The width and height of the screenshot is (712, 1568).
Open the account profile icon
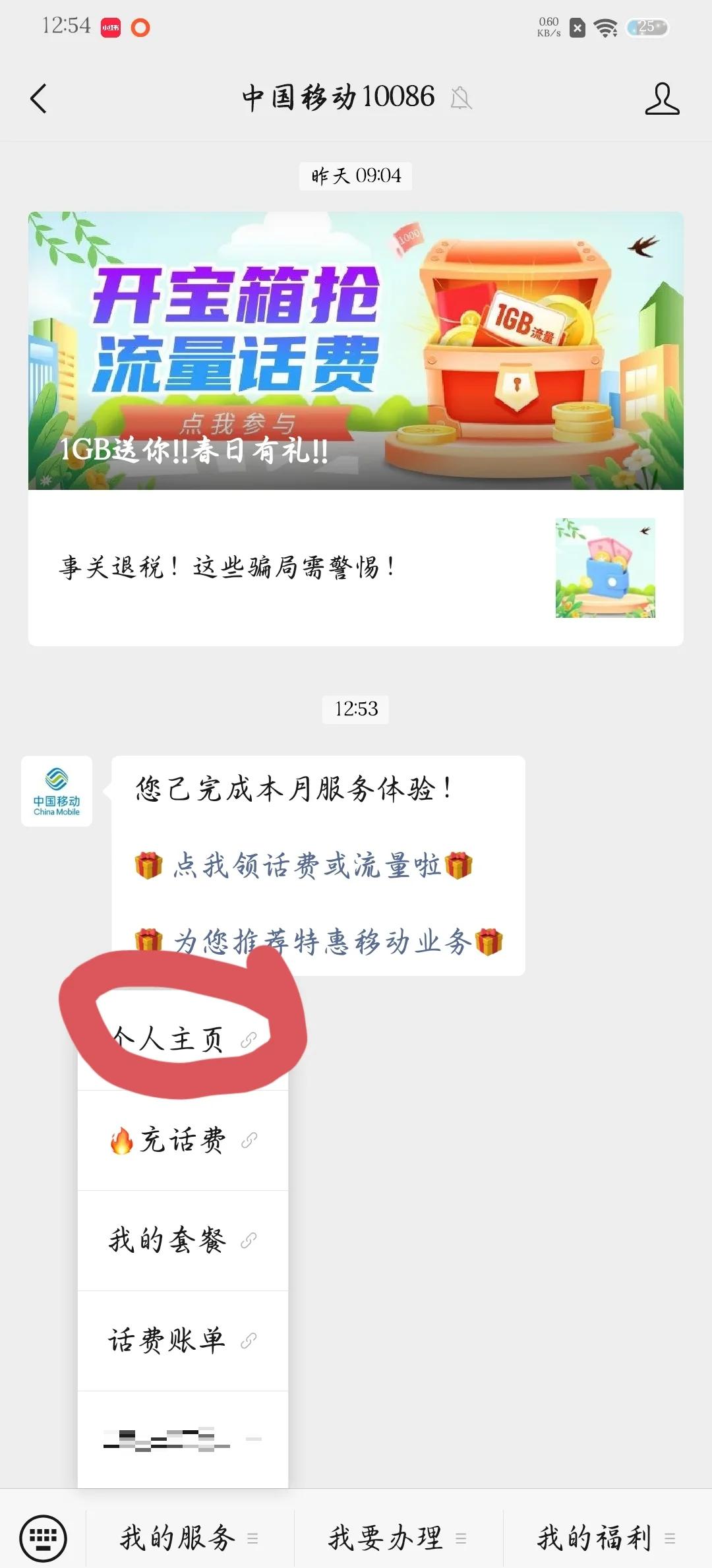tap(662, 99)
